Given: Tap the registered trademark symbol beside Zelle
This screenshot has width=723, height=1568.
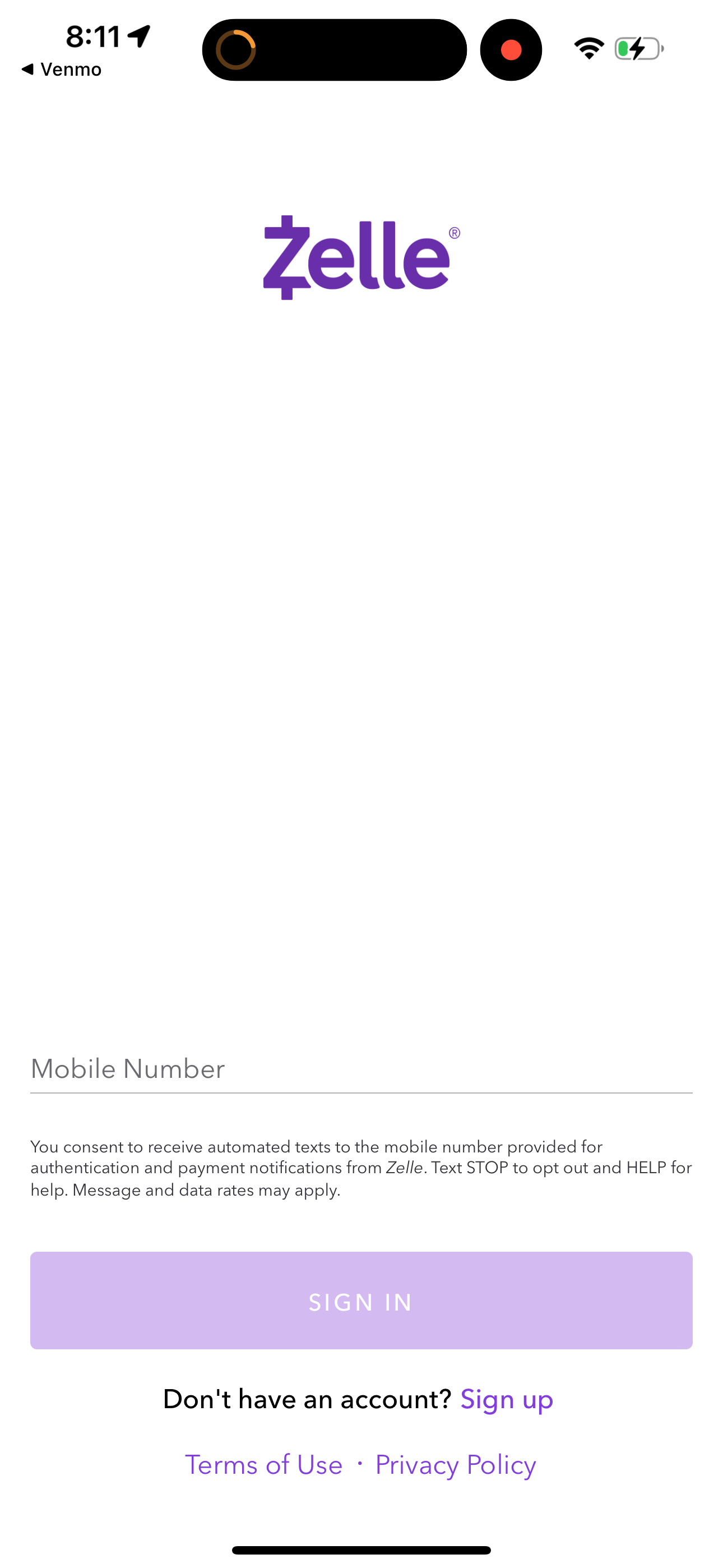Looking at the screenshot, I should tap(453, 233).
